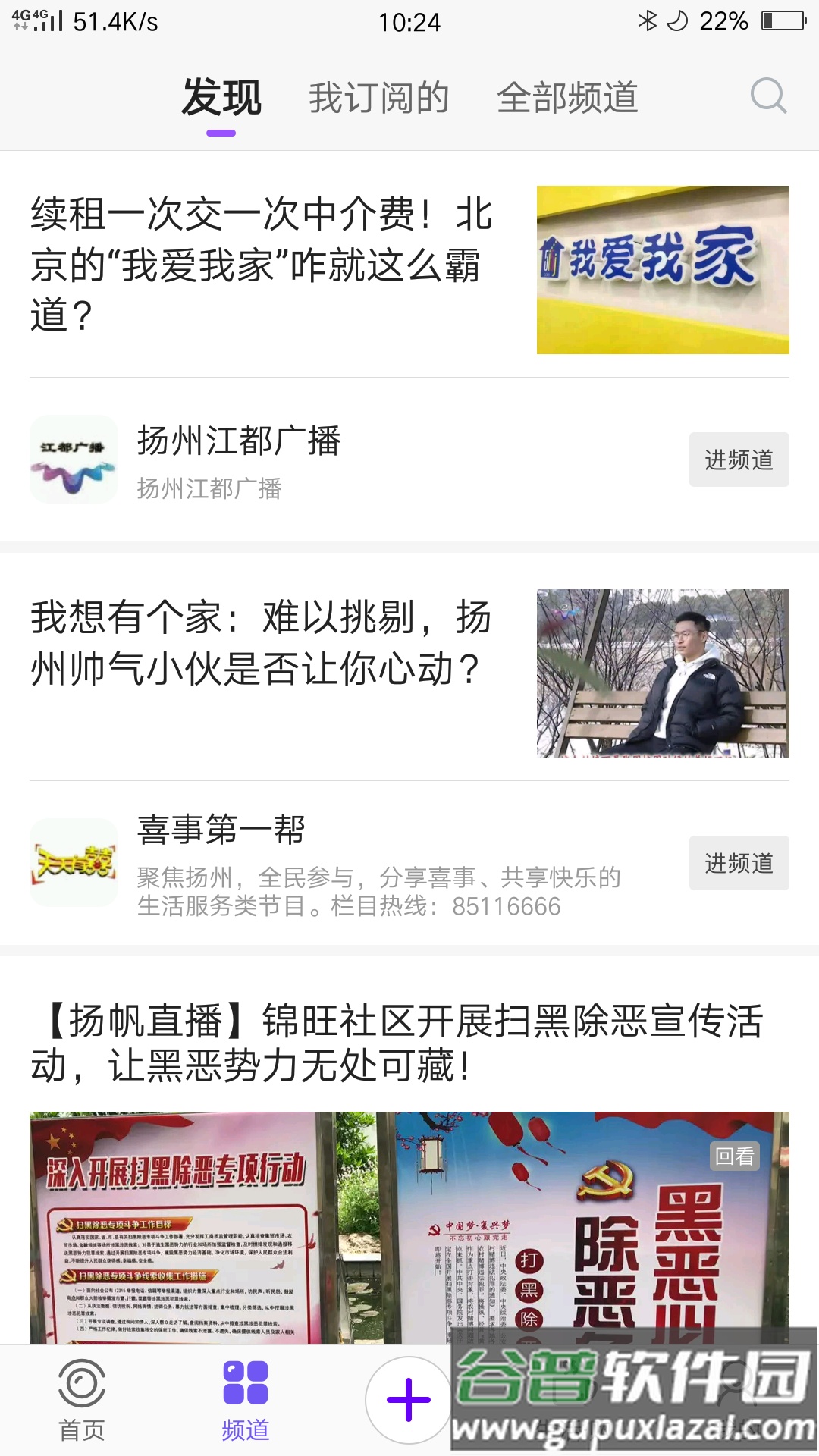Go to the 首页 tab
Viewport: 819px width, 1456px height.
coord(82,1400)
